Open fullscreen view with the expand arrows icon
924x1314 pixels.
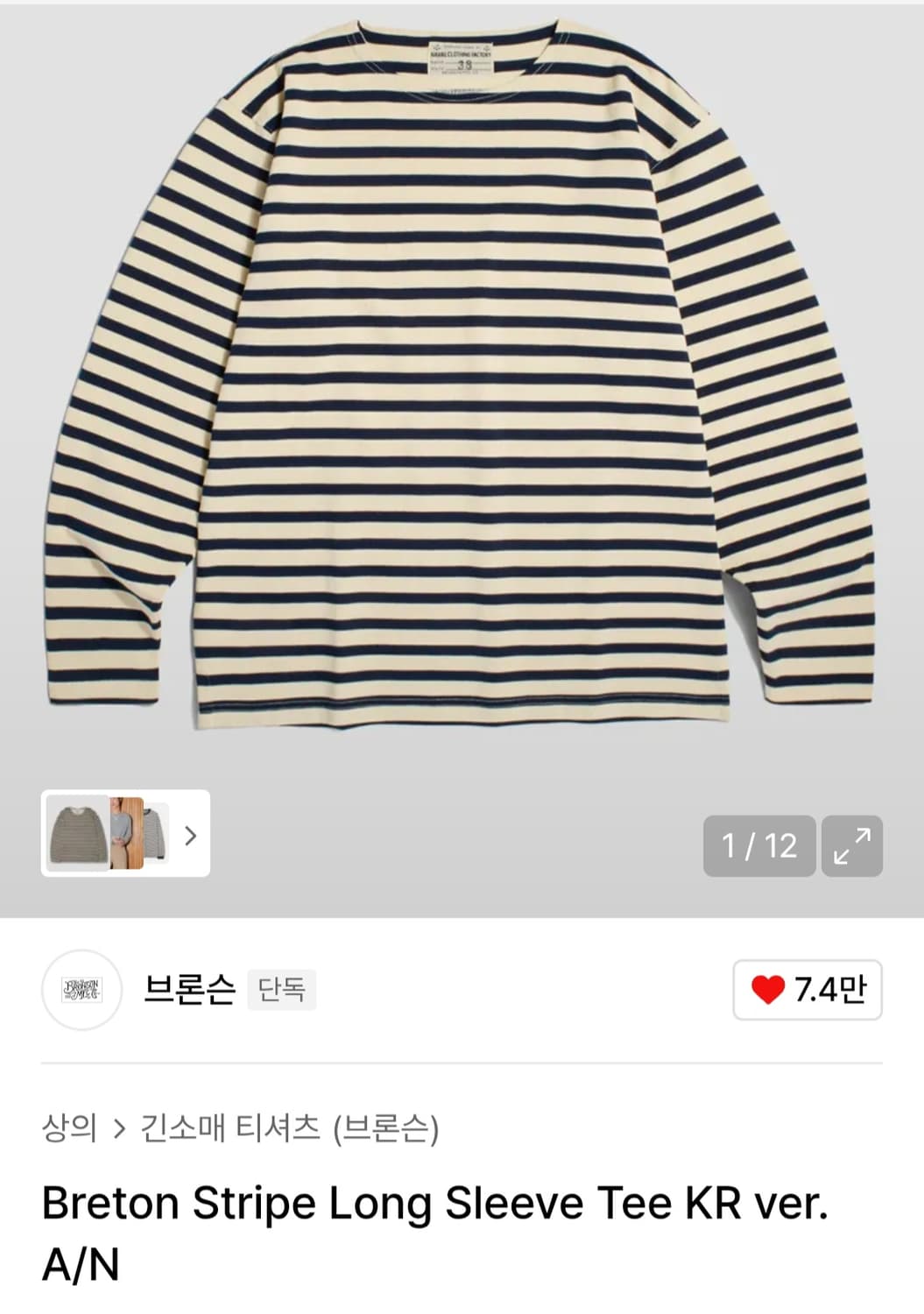point(853,845)
